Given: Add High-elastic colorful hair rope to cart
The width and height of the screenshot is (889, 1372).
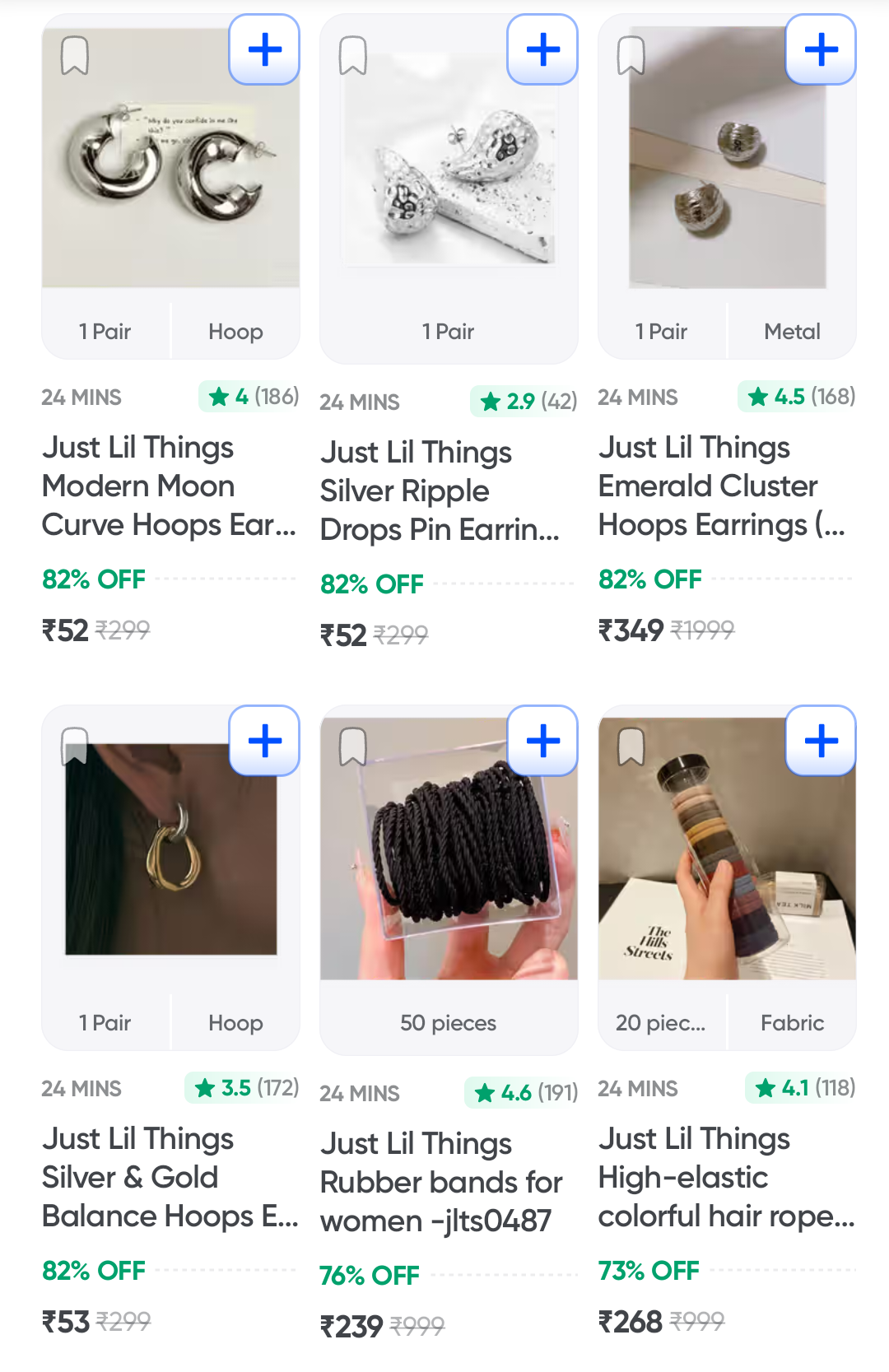Looking at the screenshot, I should (x=821, y=742).
